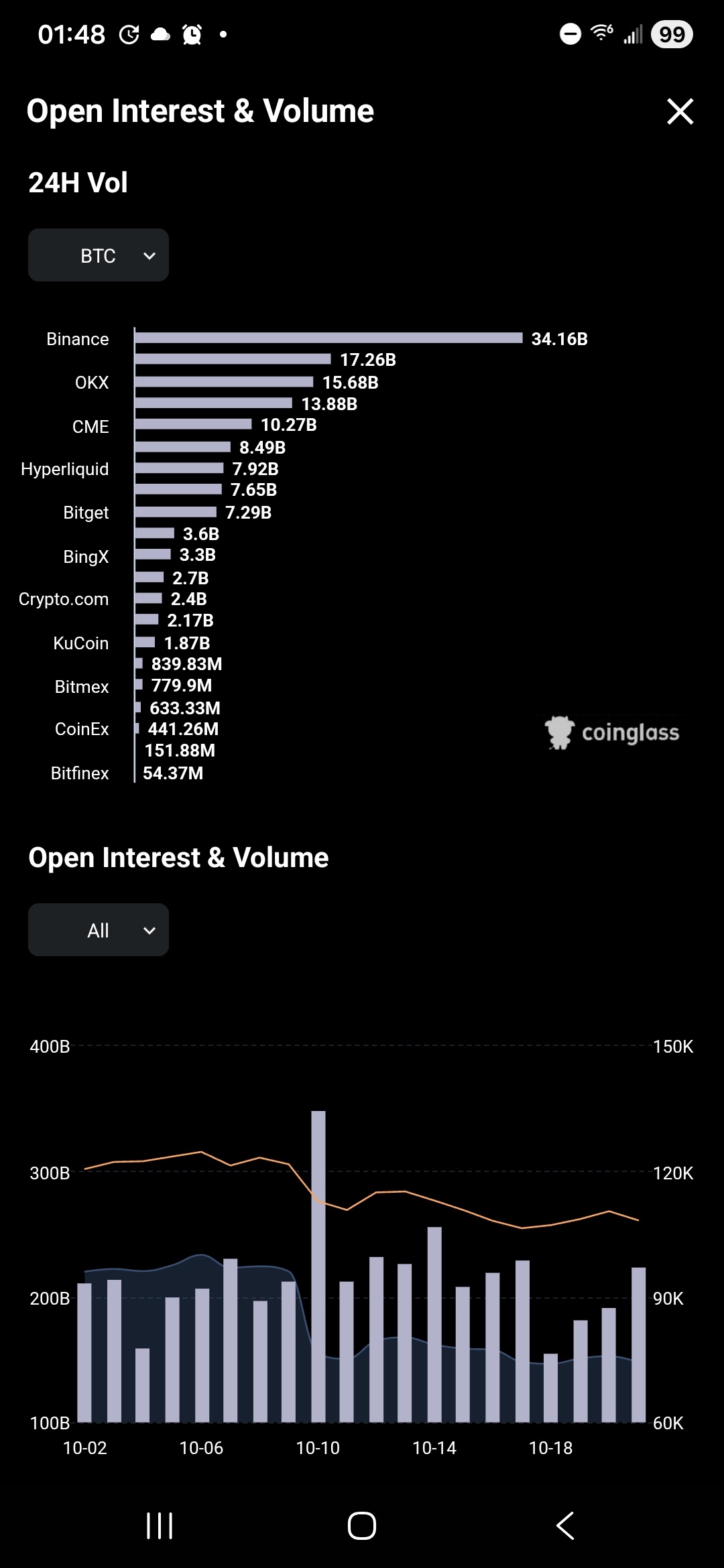
Task: Go to the phone's home screen
Action: [362, 1526]
